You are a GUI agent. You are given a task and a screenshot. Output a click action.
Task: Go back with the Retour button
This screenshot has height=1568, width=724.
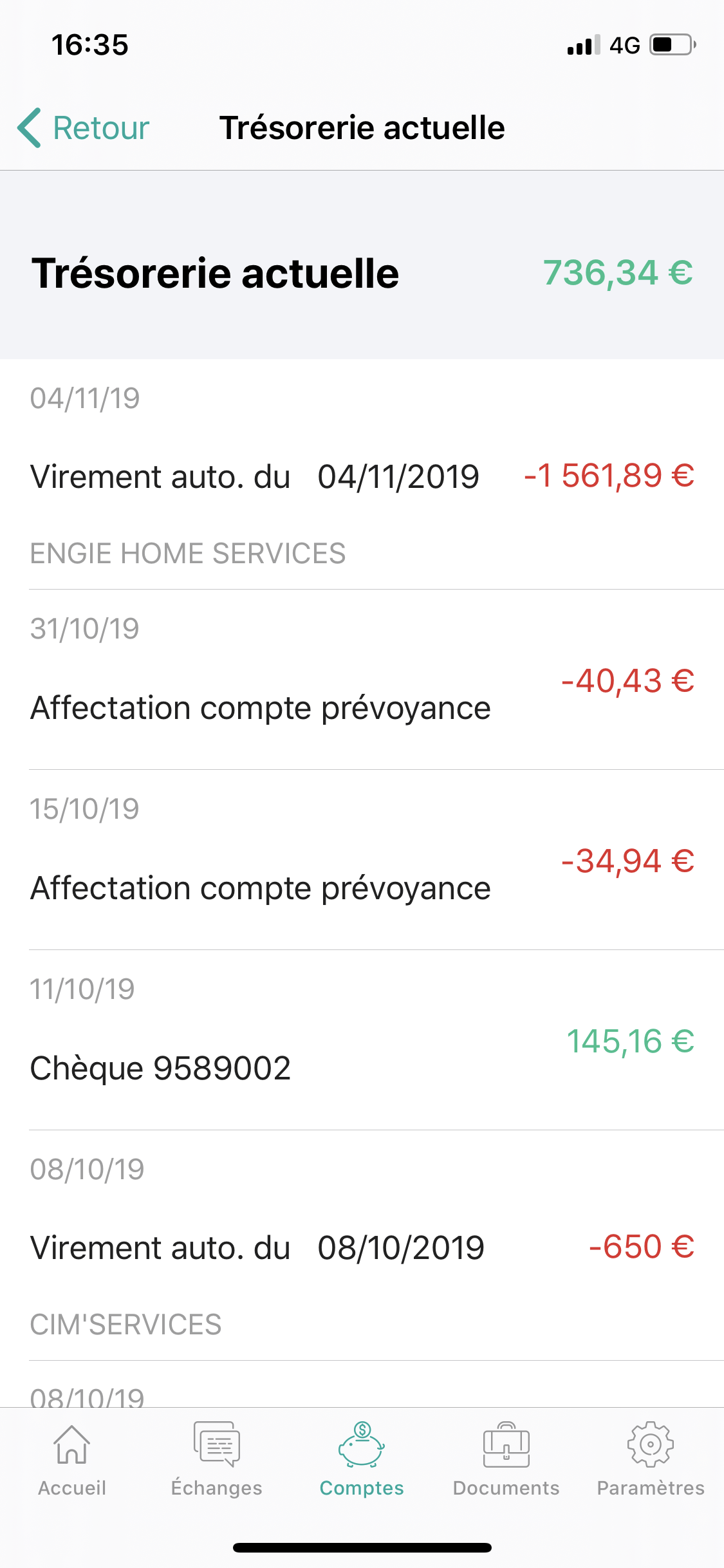point(84,127)
